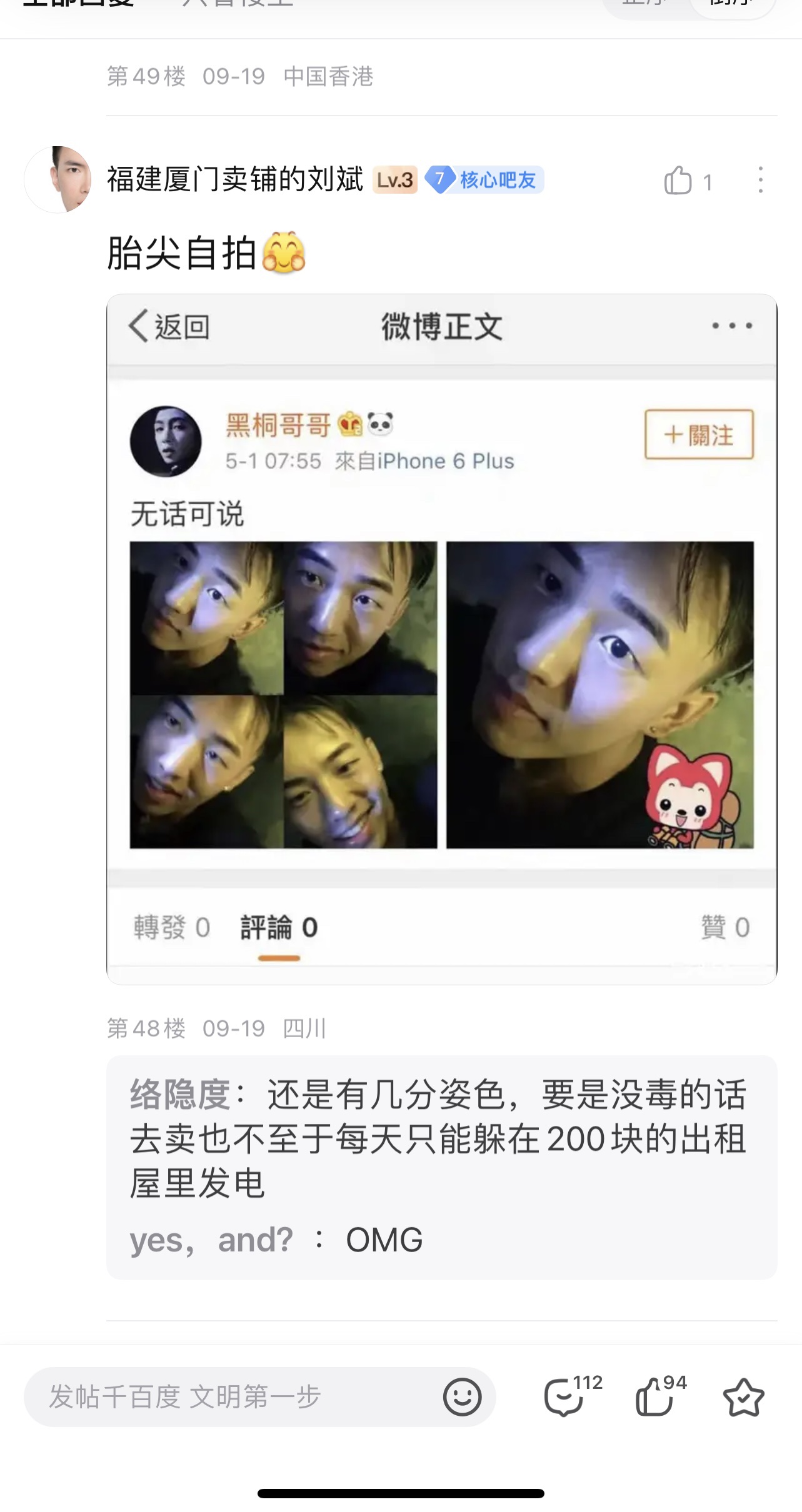Open the emoji picker in reply bar

(462, 1397)
